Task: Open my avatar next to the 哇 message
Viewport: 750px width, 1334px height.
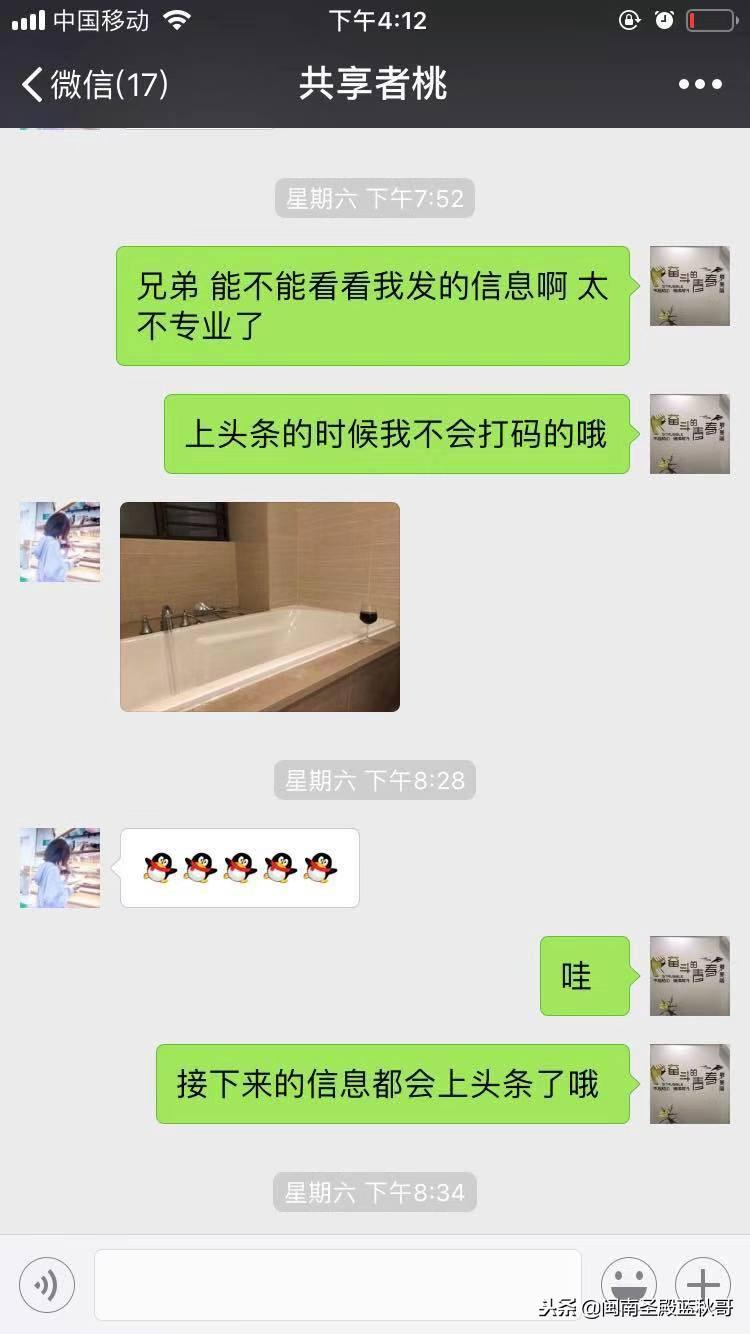Action: [x=690, y=976]
